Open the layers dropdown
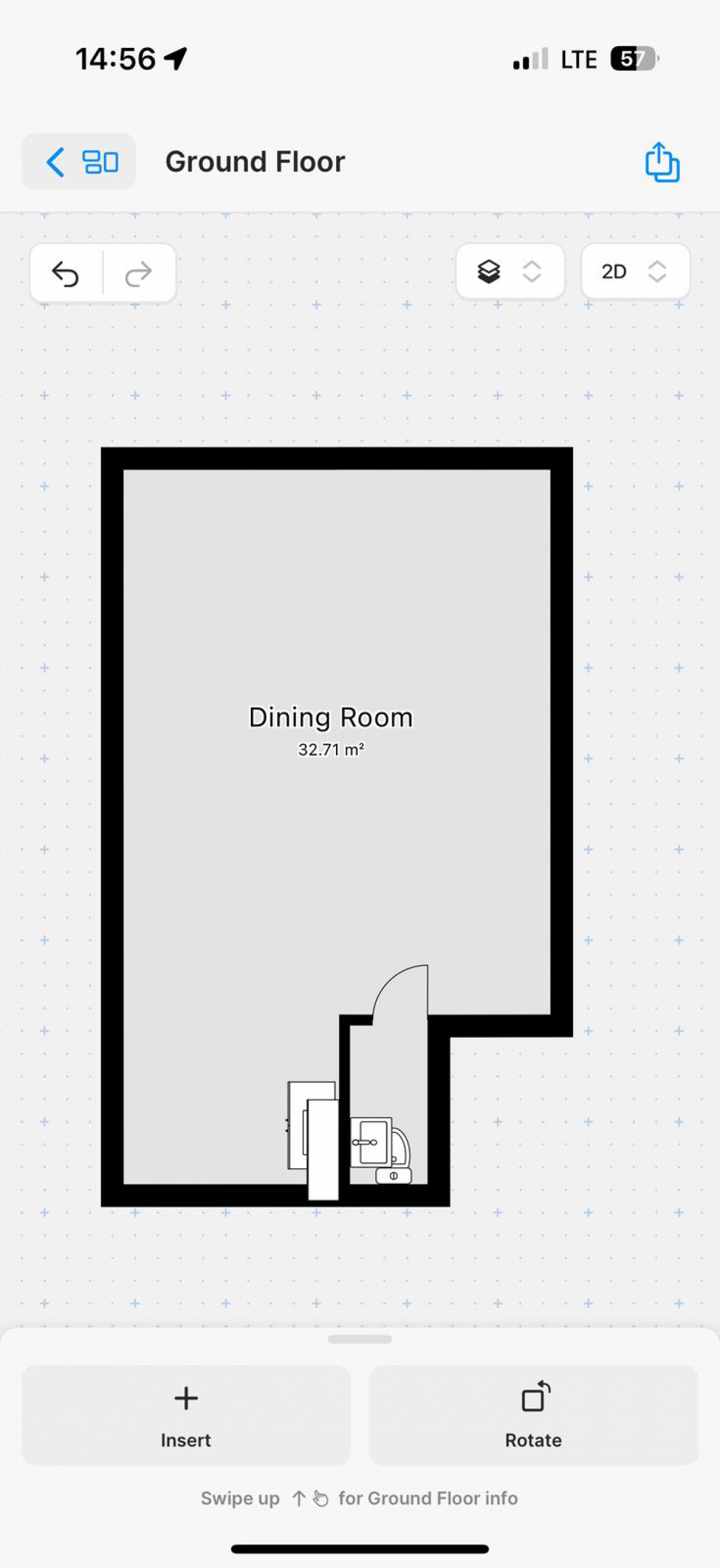Viewport: 720px width, 1568px height. coord(510,271)
